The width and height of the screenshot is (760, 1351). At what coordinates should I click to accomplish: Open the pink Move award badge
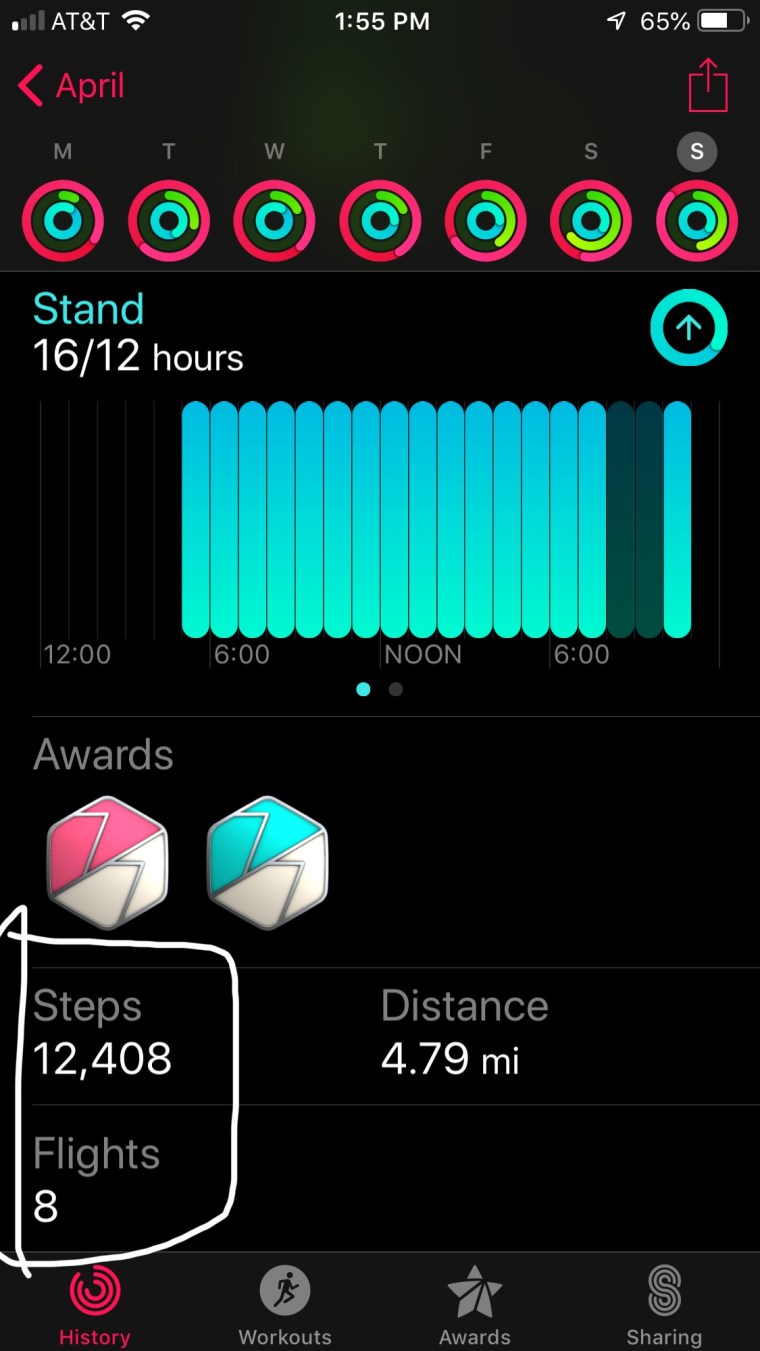(x=107, y=862)
